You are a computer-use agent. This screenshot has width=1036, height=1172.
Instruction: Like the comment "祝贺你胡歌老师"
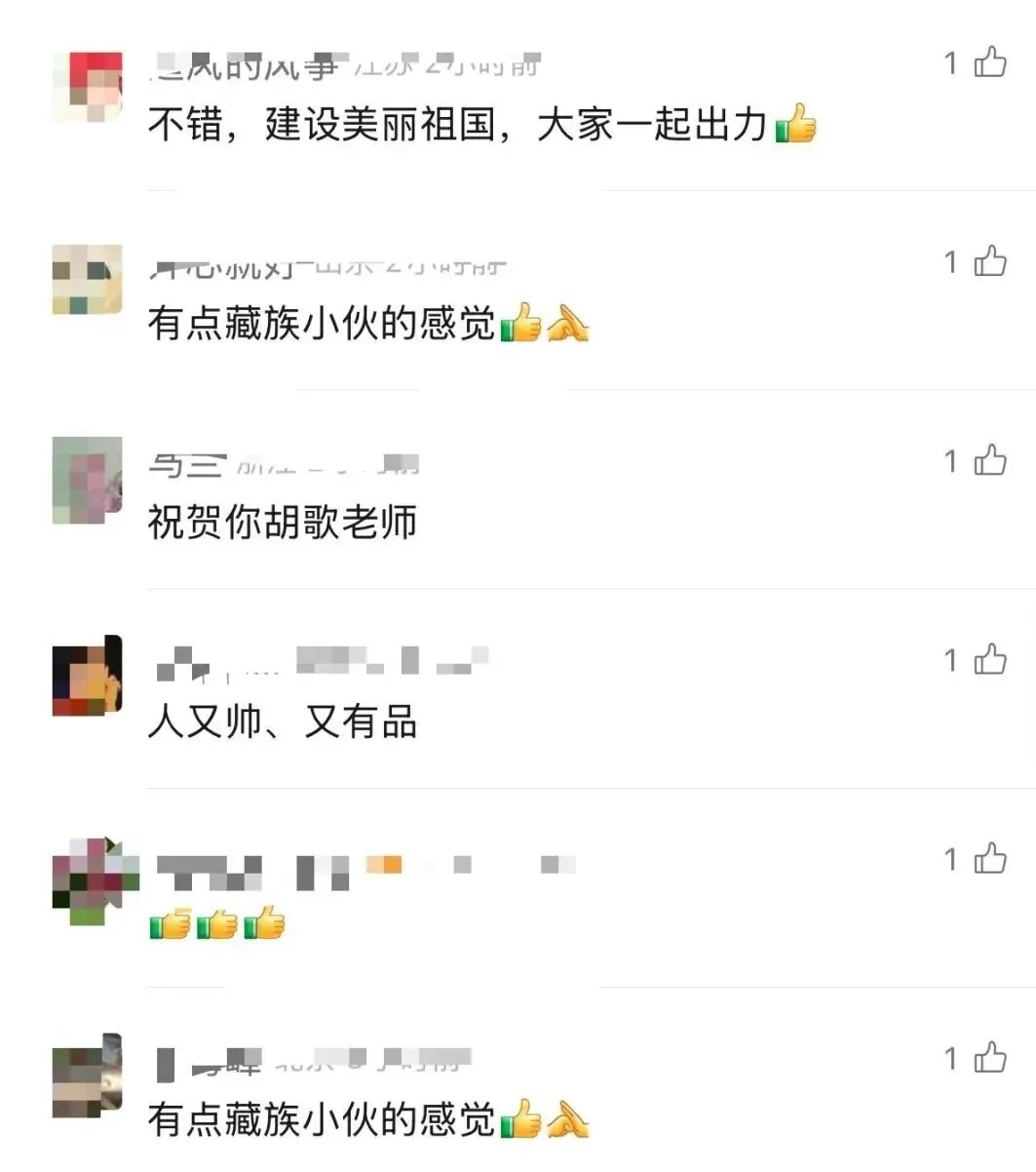989,460
